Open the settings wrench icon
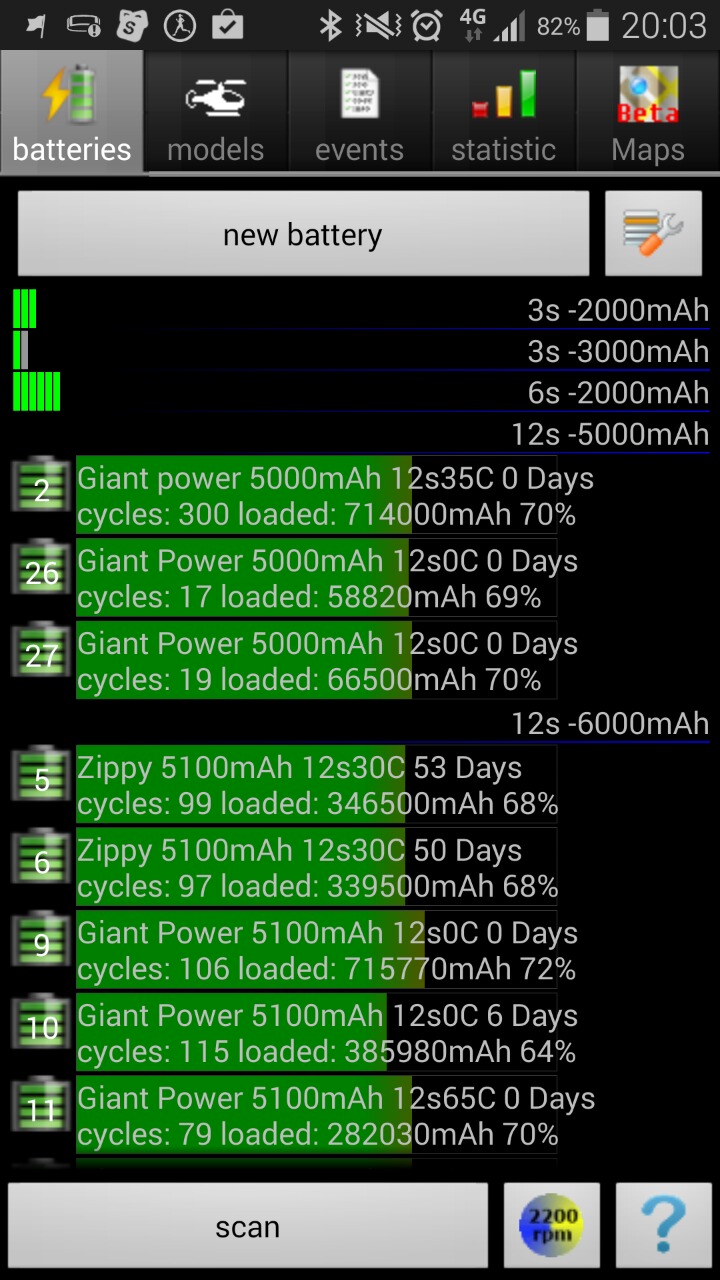The height and width of the screenshot is (1280, 720). point(653,235)
